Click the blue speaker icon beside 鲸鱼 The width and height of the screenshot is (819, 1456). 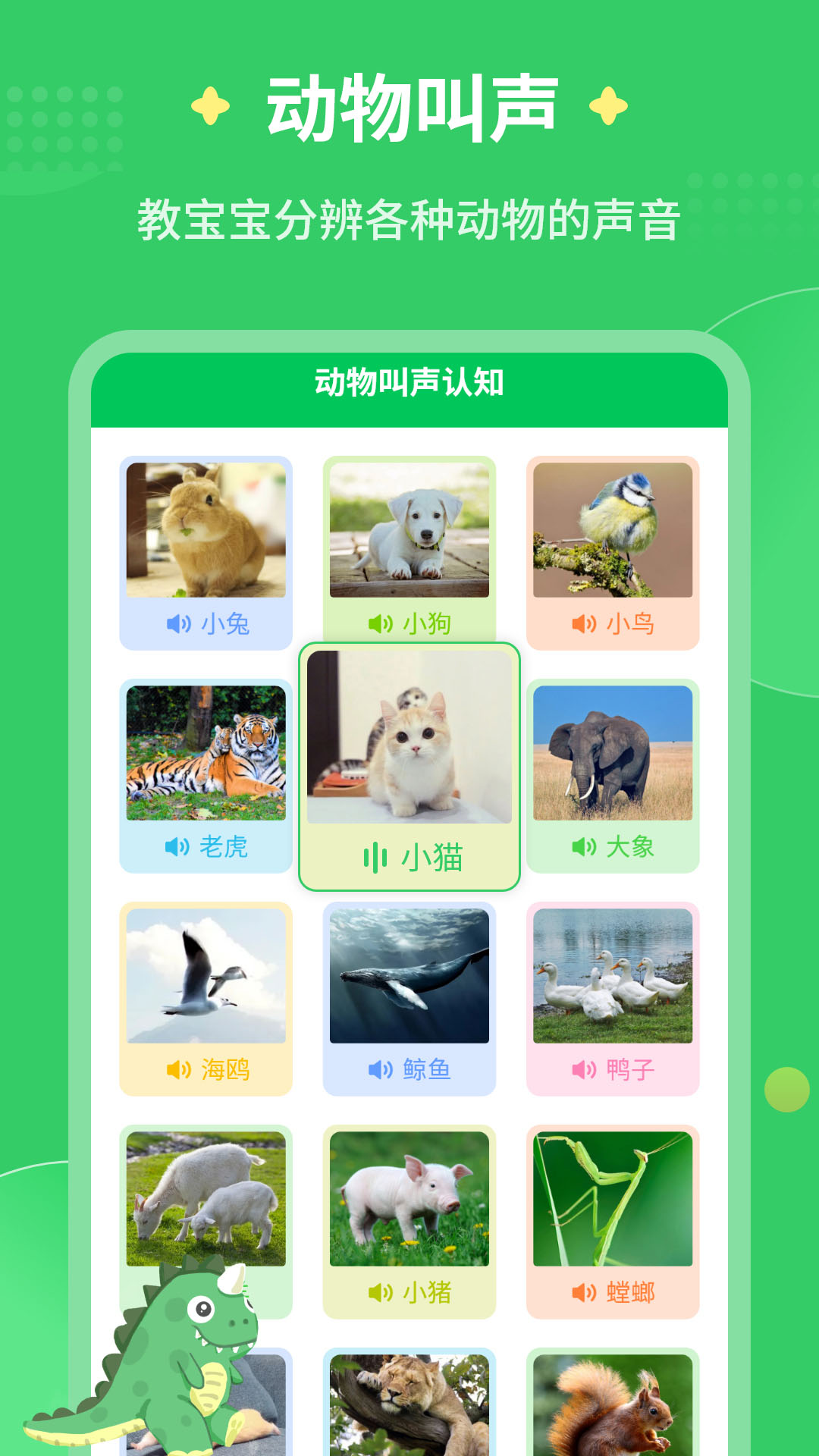point(379,1068)
